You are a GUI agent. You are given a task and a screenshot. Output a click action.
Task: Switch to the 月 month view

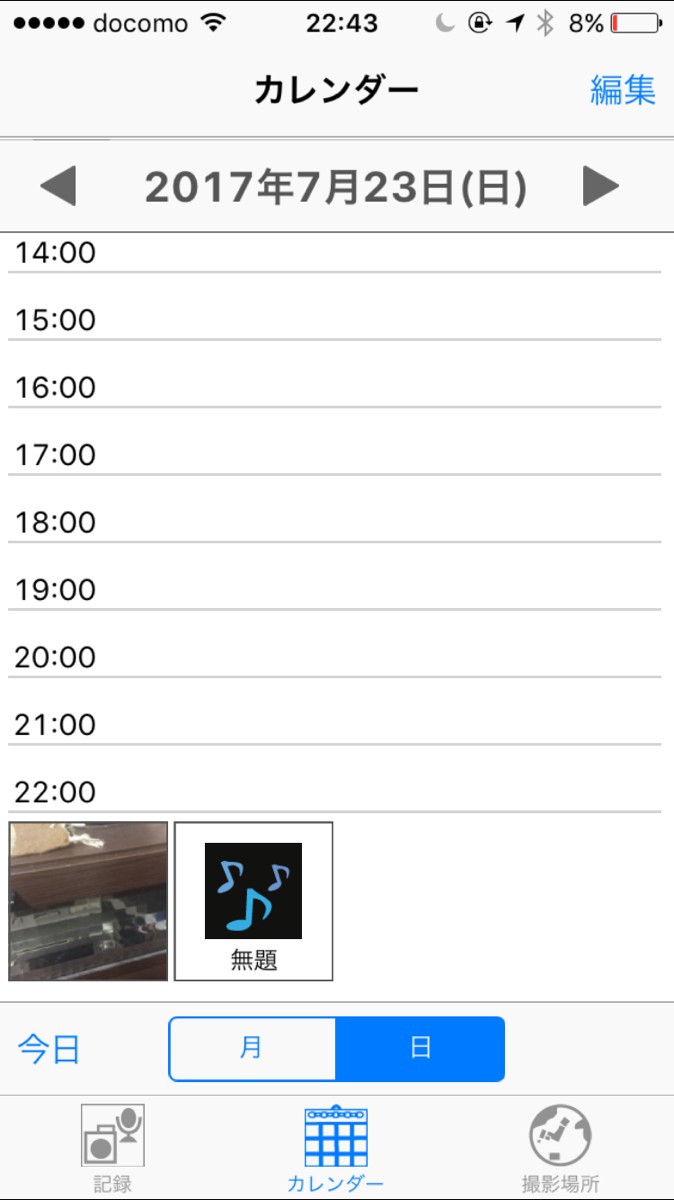(252, 1049)
